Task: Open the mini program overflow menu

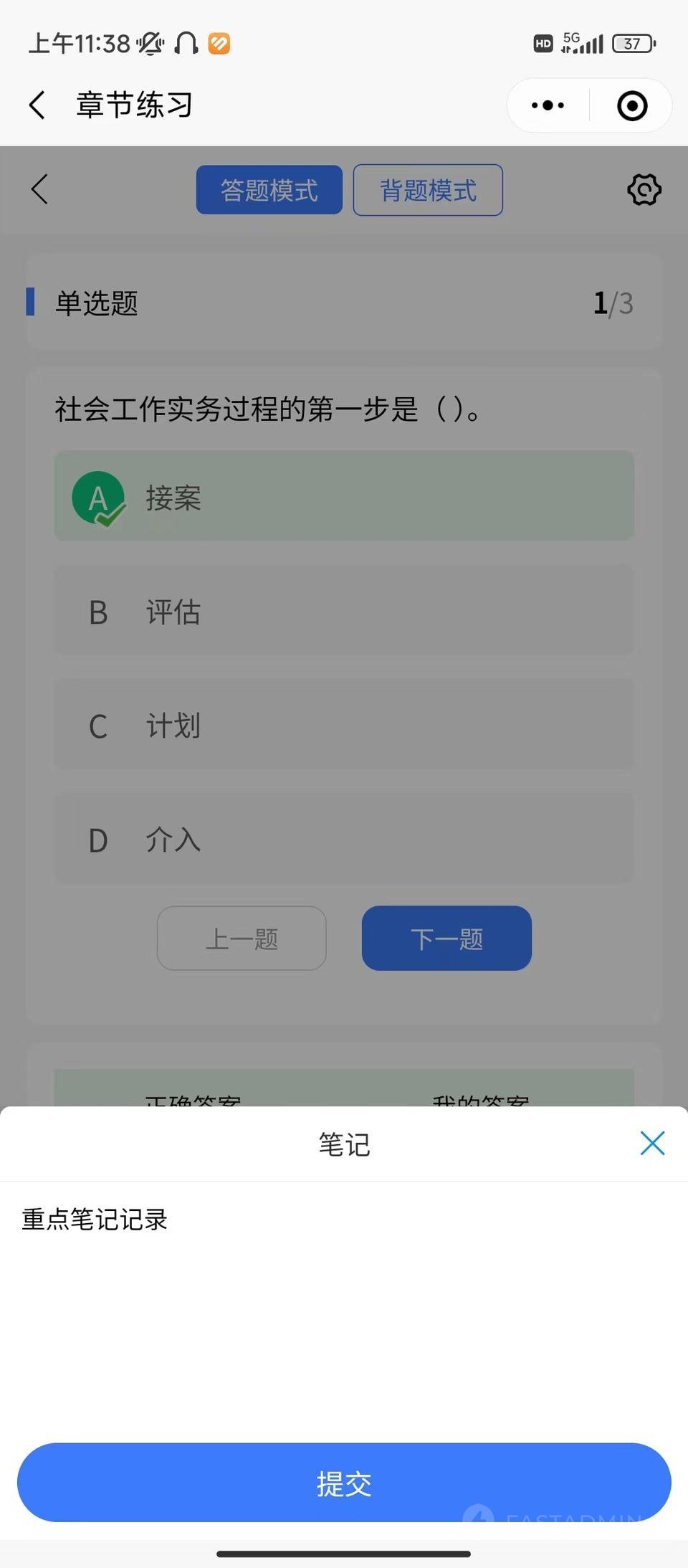Action: 548,105
